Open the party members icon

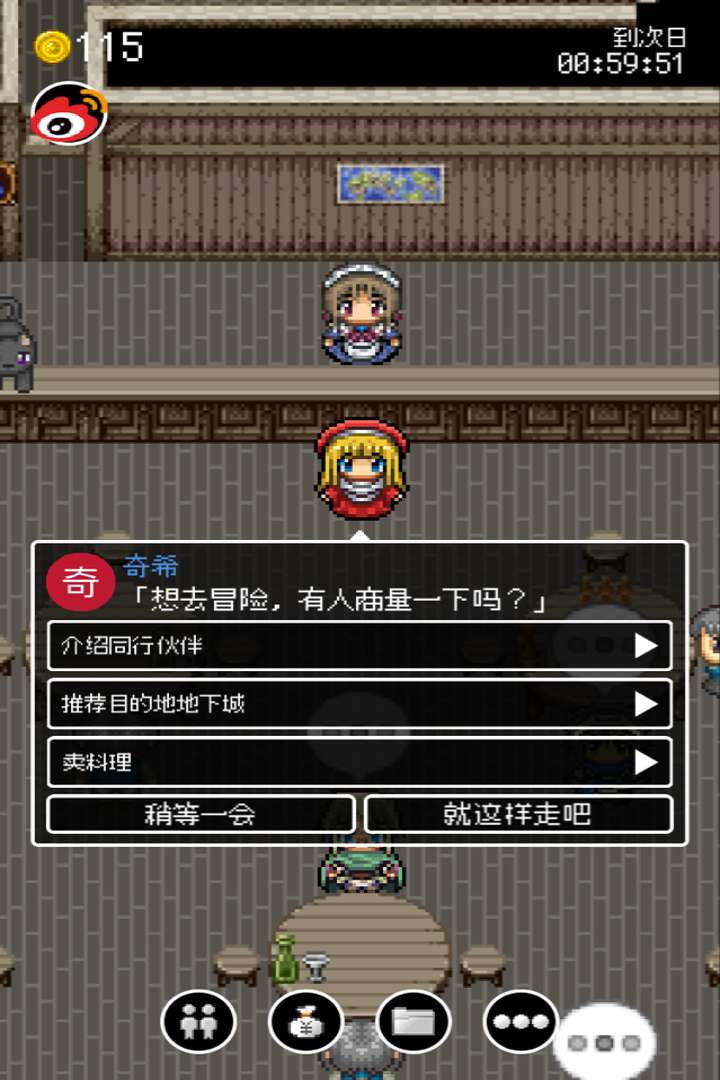click(198, 1022)
